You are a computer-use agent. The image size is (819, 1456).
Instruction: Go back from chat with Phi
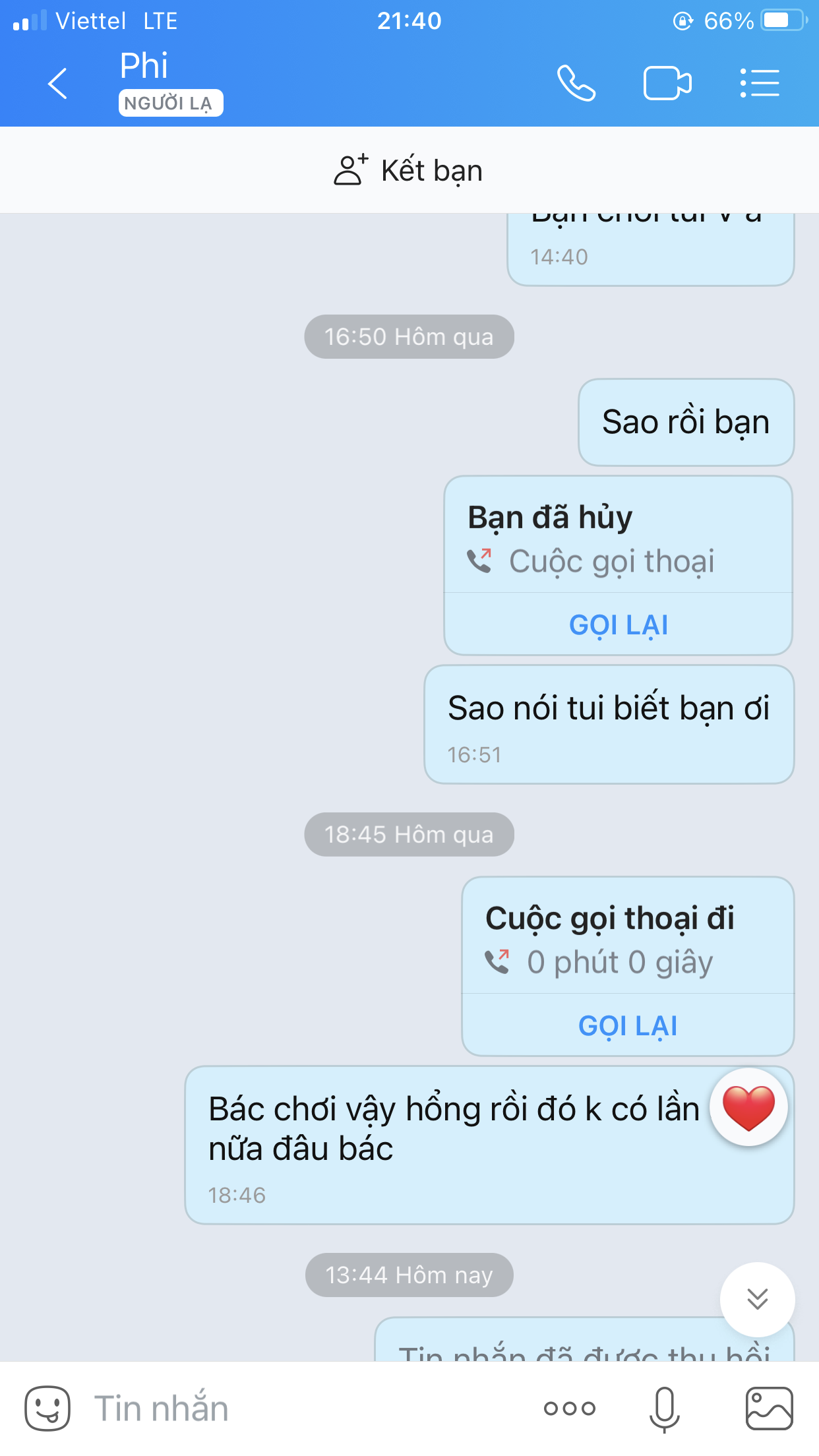click(x=58, y=84)
